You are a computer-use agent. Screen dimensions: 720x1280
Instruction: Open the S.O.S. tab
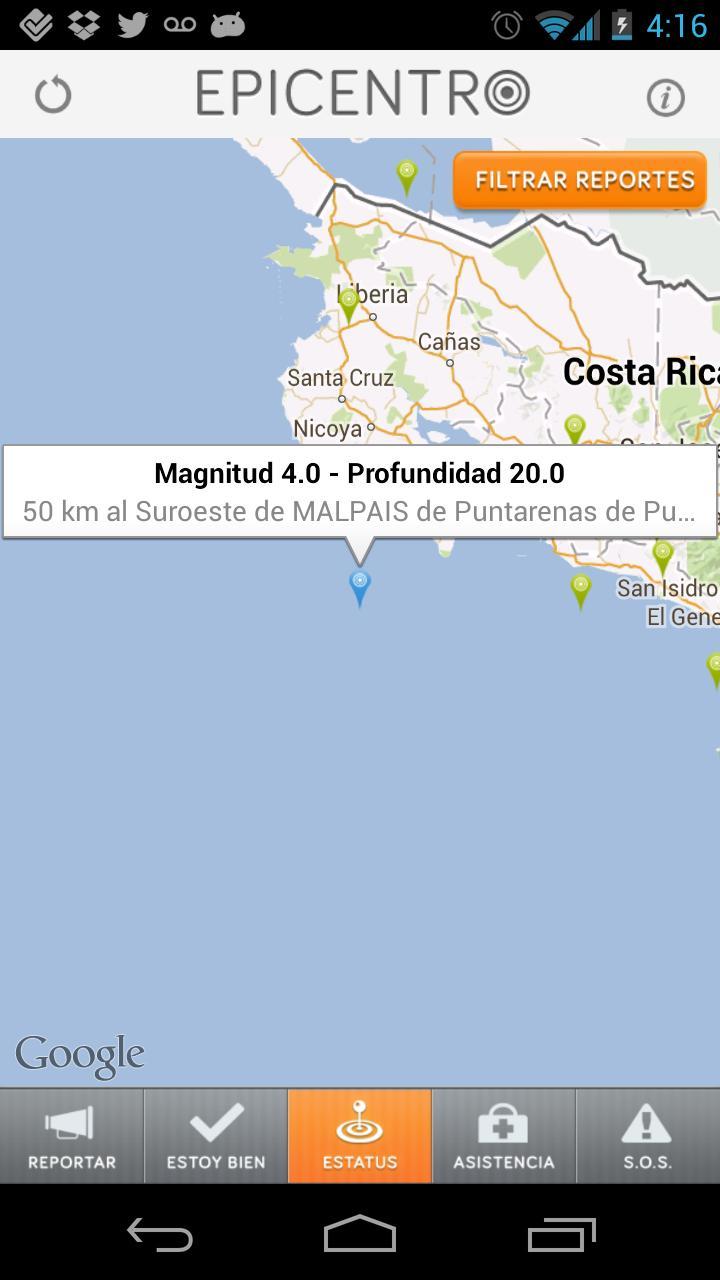pyautogui.click(x=648, y=1136)
